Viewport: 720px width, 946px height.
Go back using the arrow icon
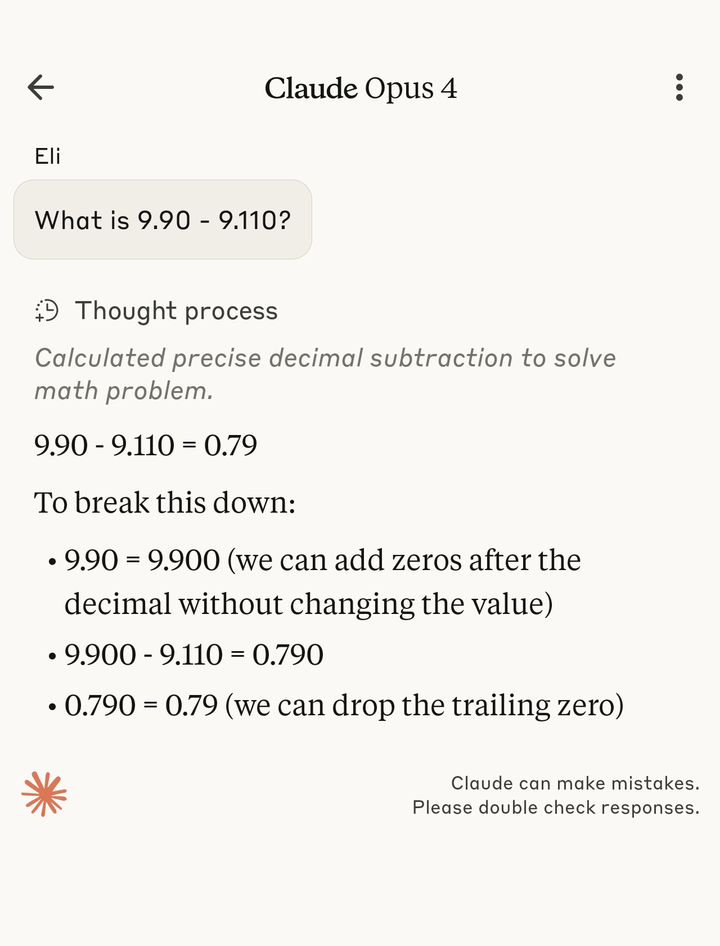41,88
